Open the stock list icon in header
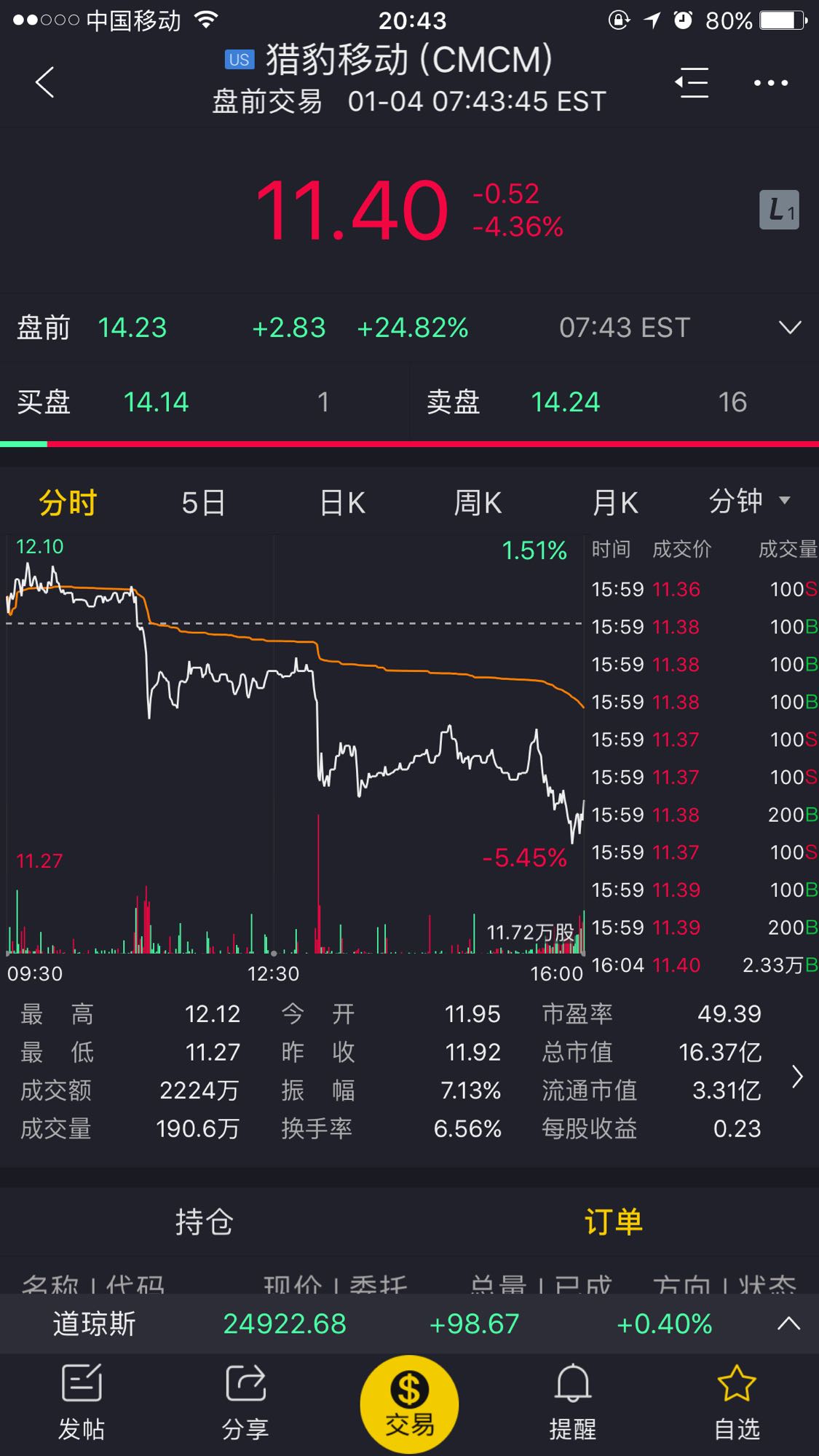 click(x=692, y=82)
